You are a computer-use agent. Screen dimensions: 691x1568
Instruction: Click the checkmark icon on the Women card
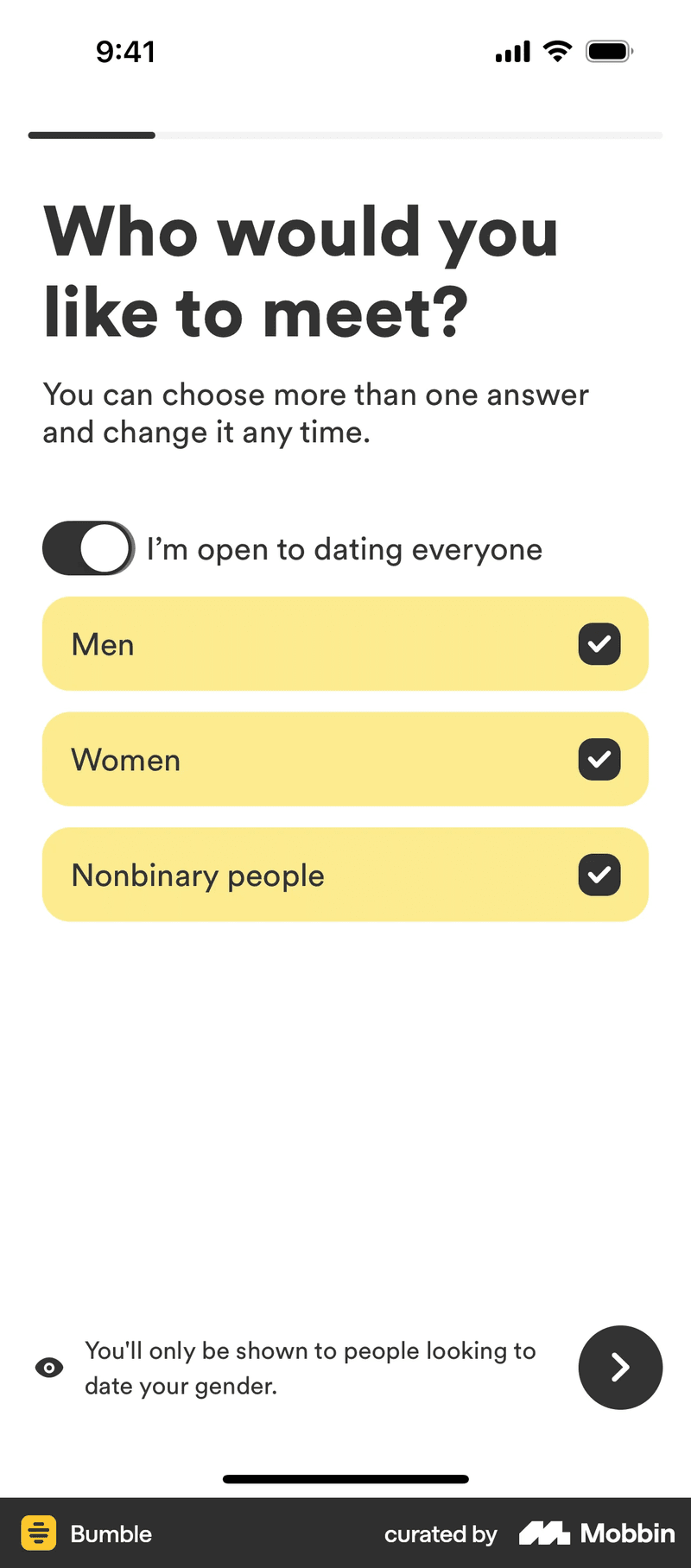599,760
